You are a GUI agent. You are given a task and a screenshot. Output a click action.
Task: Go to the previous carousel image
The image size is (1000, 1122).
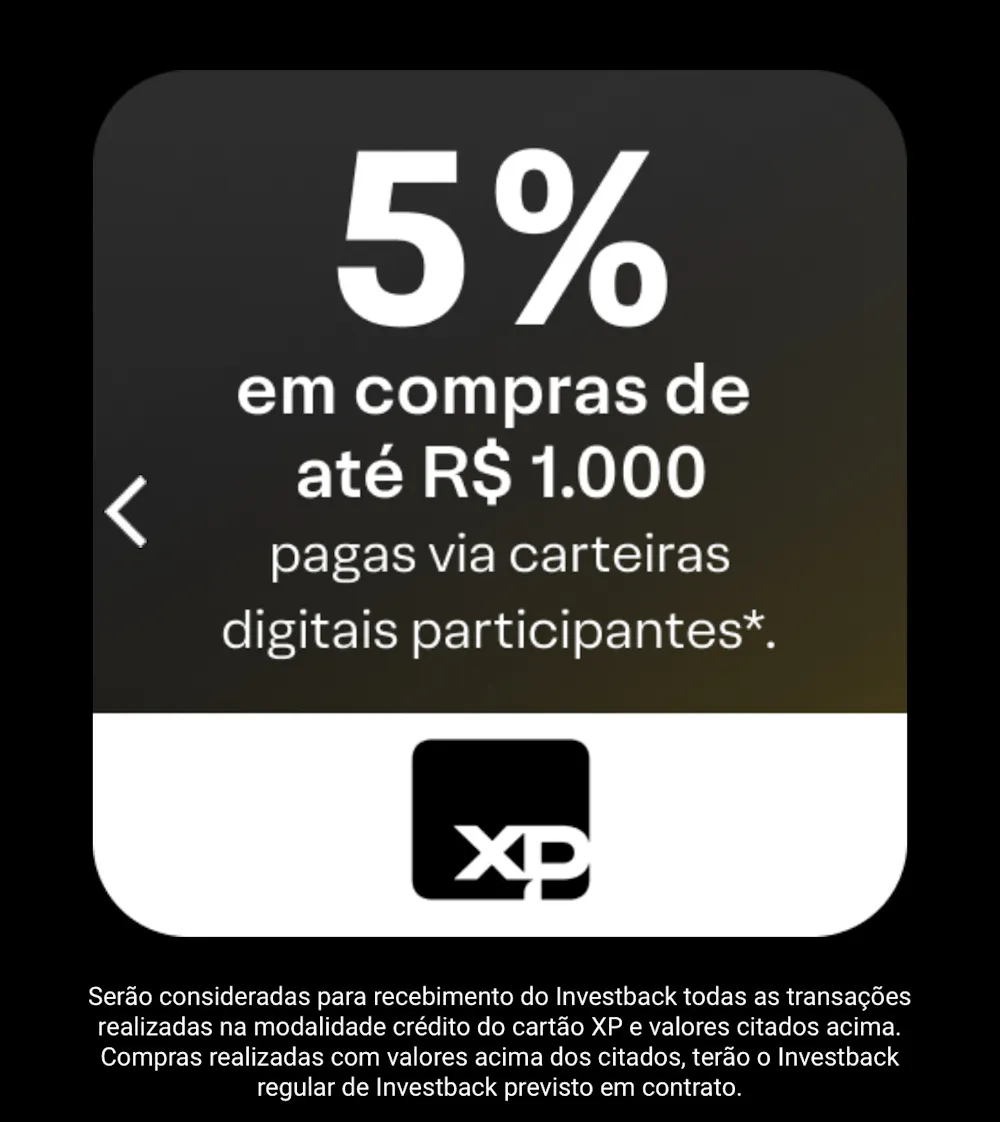(x=127, y=512)
